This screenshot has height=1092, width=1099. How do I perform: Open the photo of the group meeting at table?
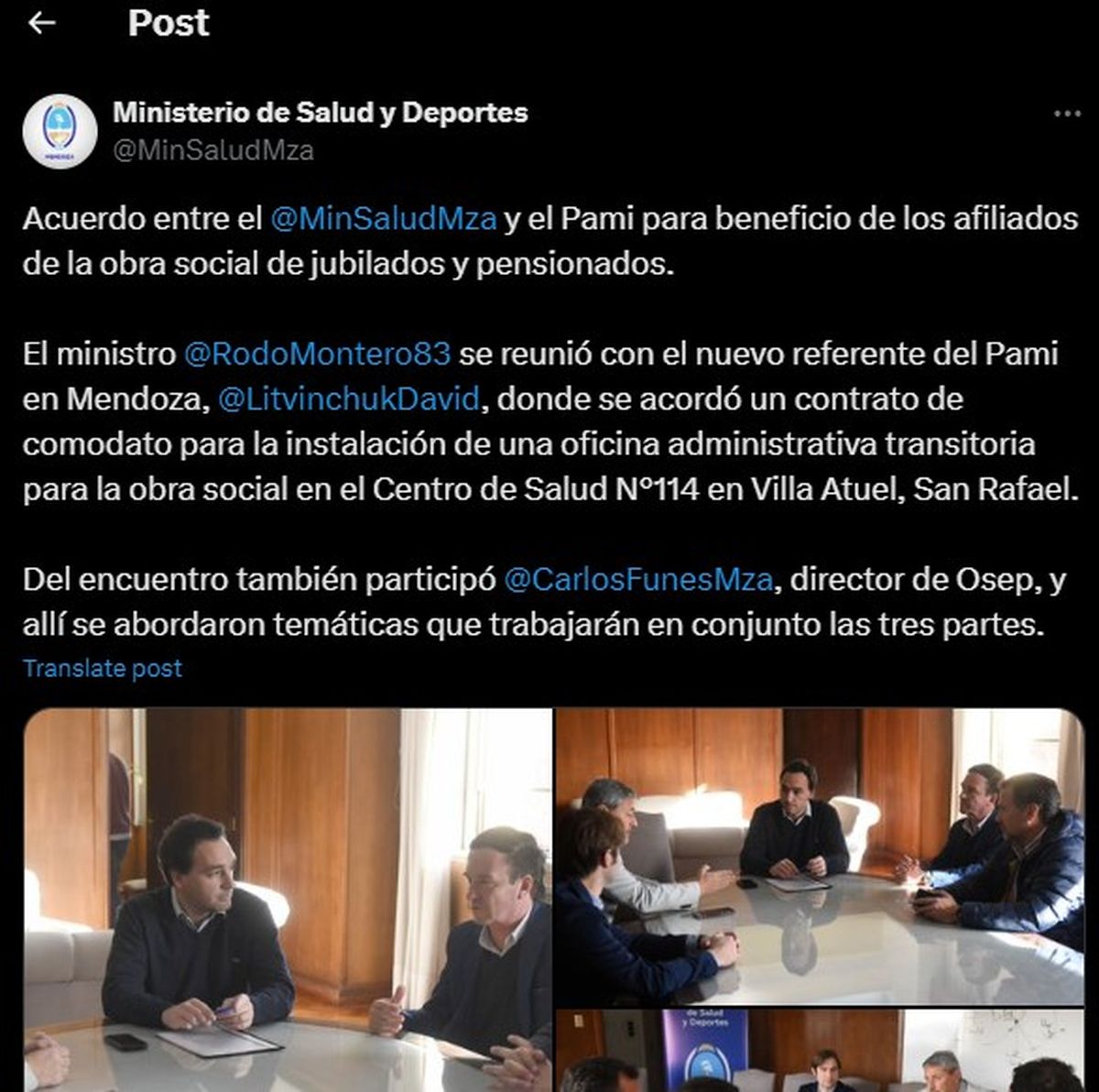(820, 857)
